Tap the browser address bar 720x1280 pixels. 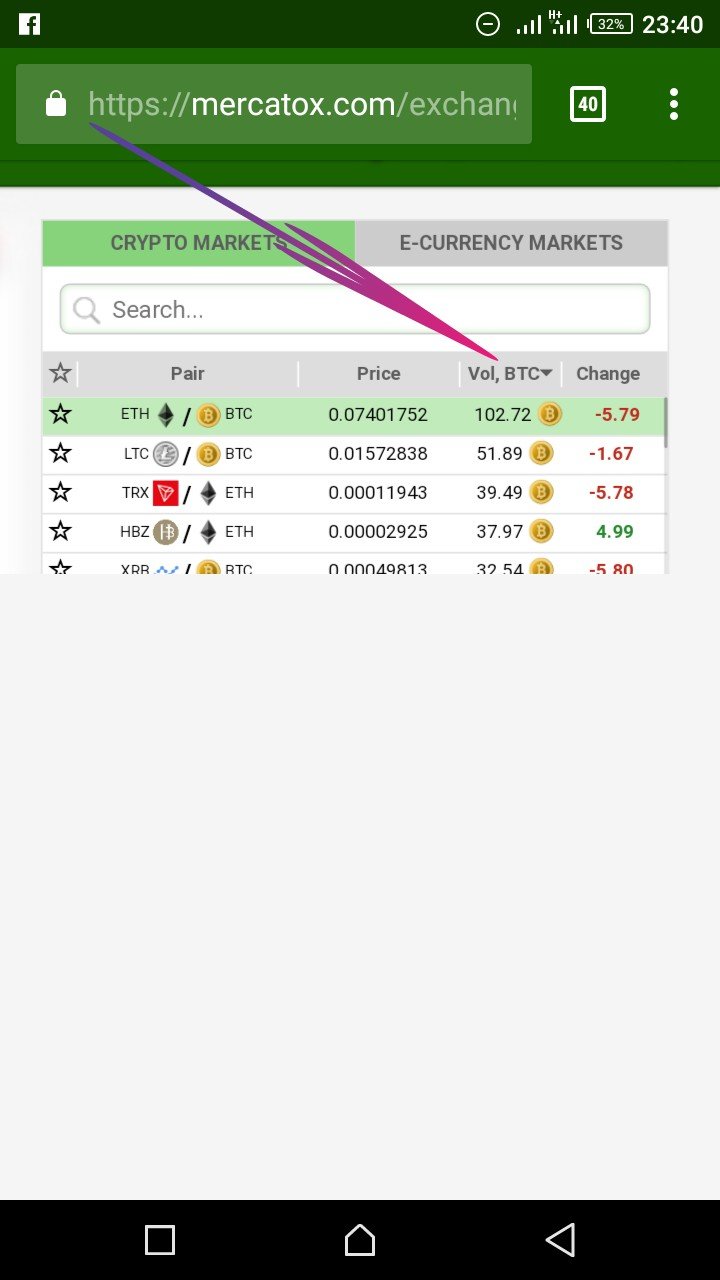point(300,104)
